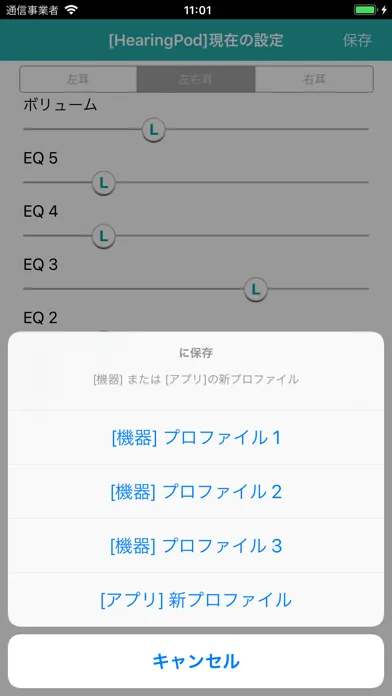Viewport: 392px width, 696px height.
Task: Choose [機器] プロファイル 2 option
Action: tap(196, 492)
